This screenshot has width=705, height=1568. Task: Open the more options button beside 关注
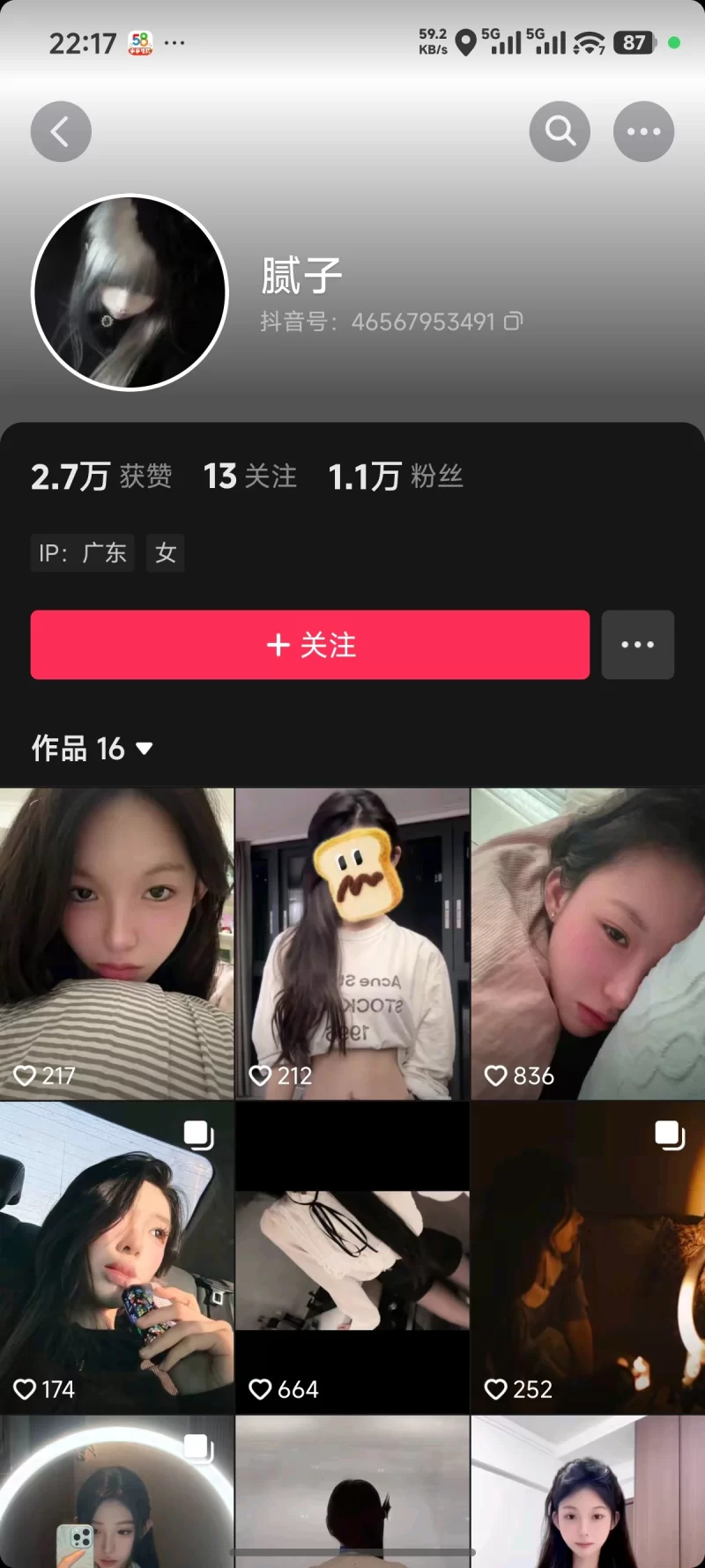point(637,645)
